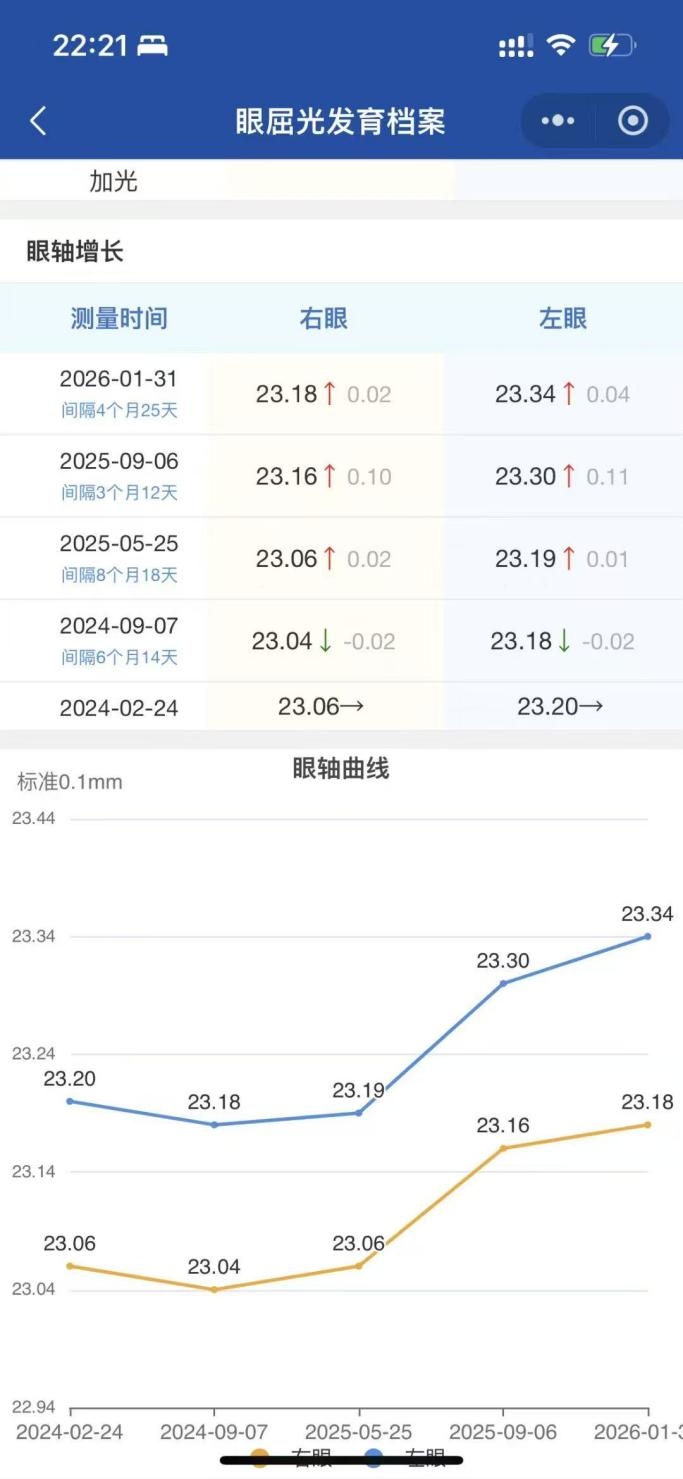Go back from the eye refraction record

(38, 122)
